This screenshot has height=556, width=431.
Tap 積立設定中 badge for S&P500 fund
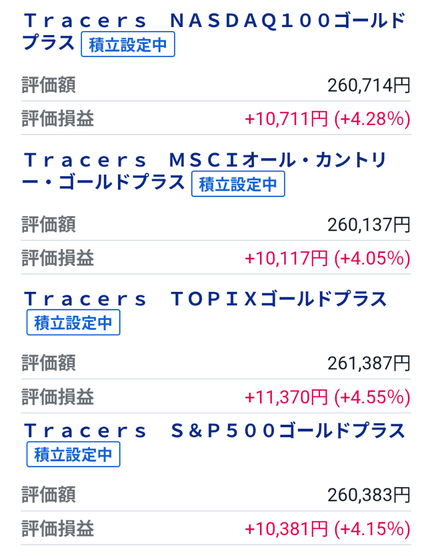(x=73, y=454)
